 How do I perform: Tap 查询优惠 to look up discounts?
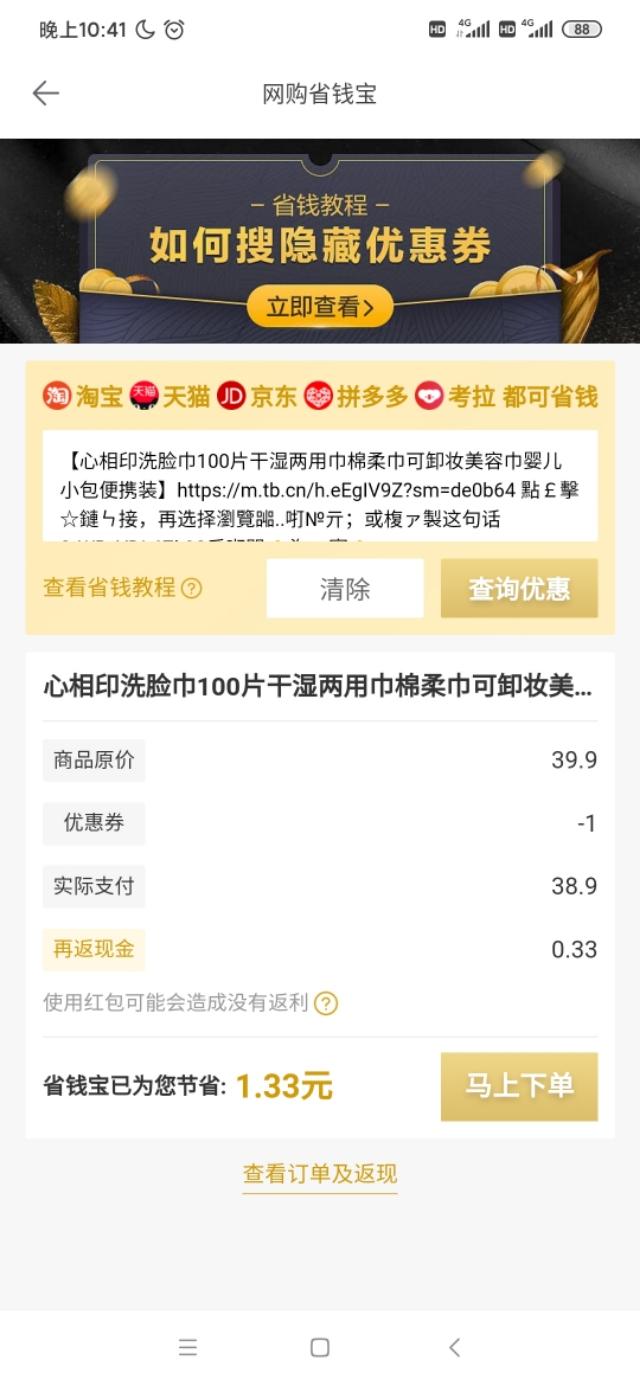pyautogui.click(x=519, y=589)
